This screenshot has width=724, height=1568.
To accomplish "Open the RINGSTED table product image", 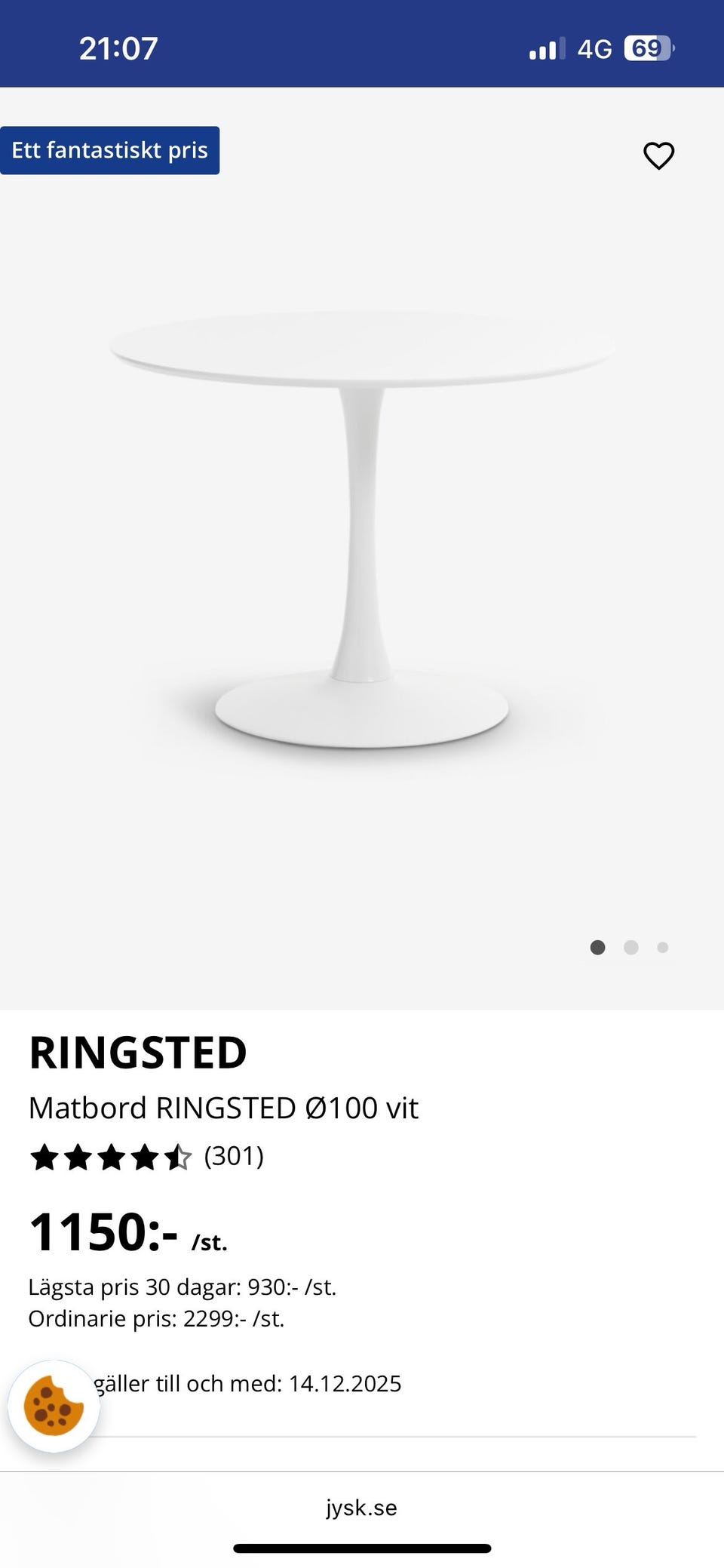I will point(362,528).
